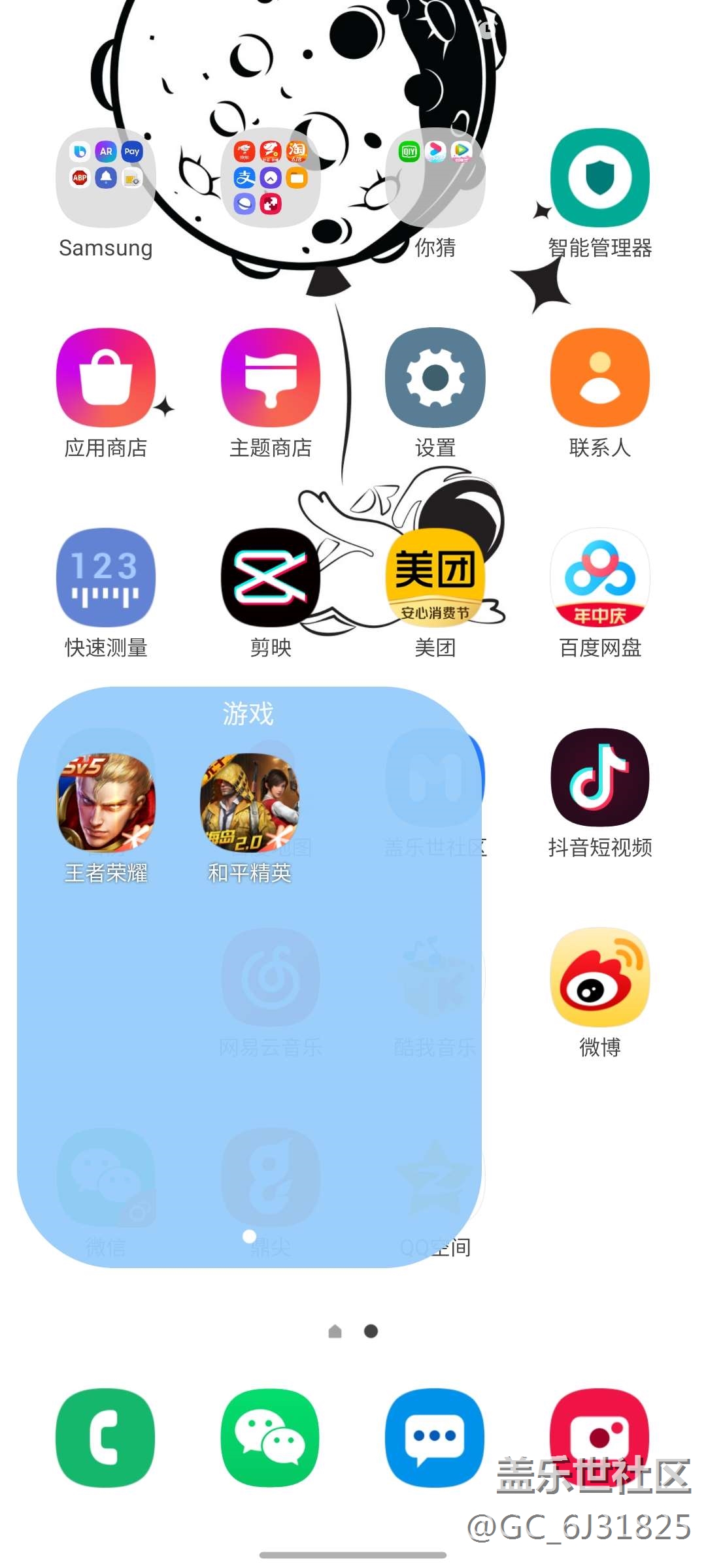Open the phone dialer in dock
This screenshot has height=1568, width=706.
coord(106,1437)
